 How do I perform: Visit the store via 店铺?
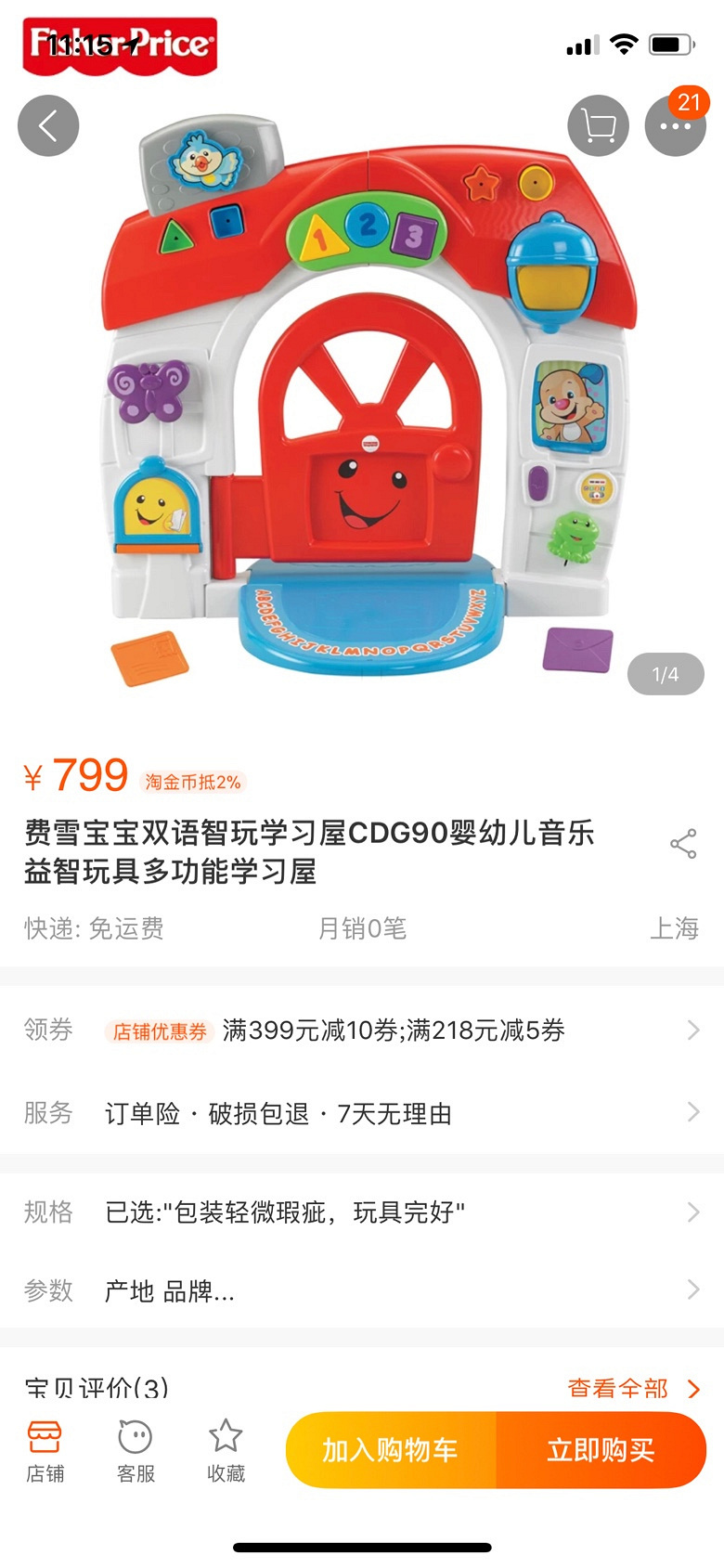[x=45, y=1451]
